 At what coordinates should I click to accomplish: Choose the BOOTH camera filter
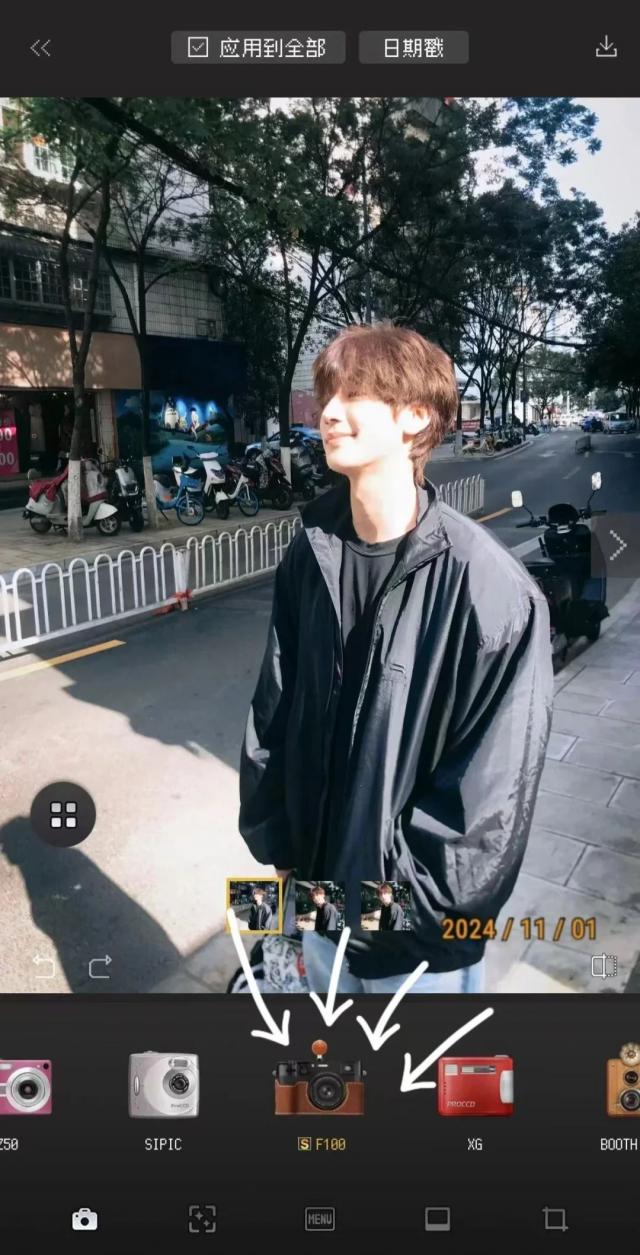tap(622, 1085)
